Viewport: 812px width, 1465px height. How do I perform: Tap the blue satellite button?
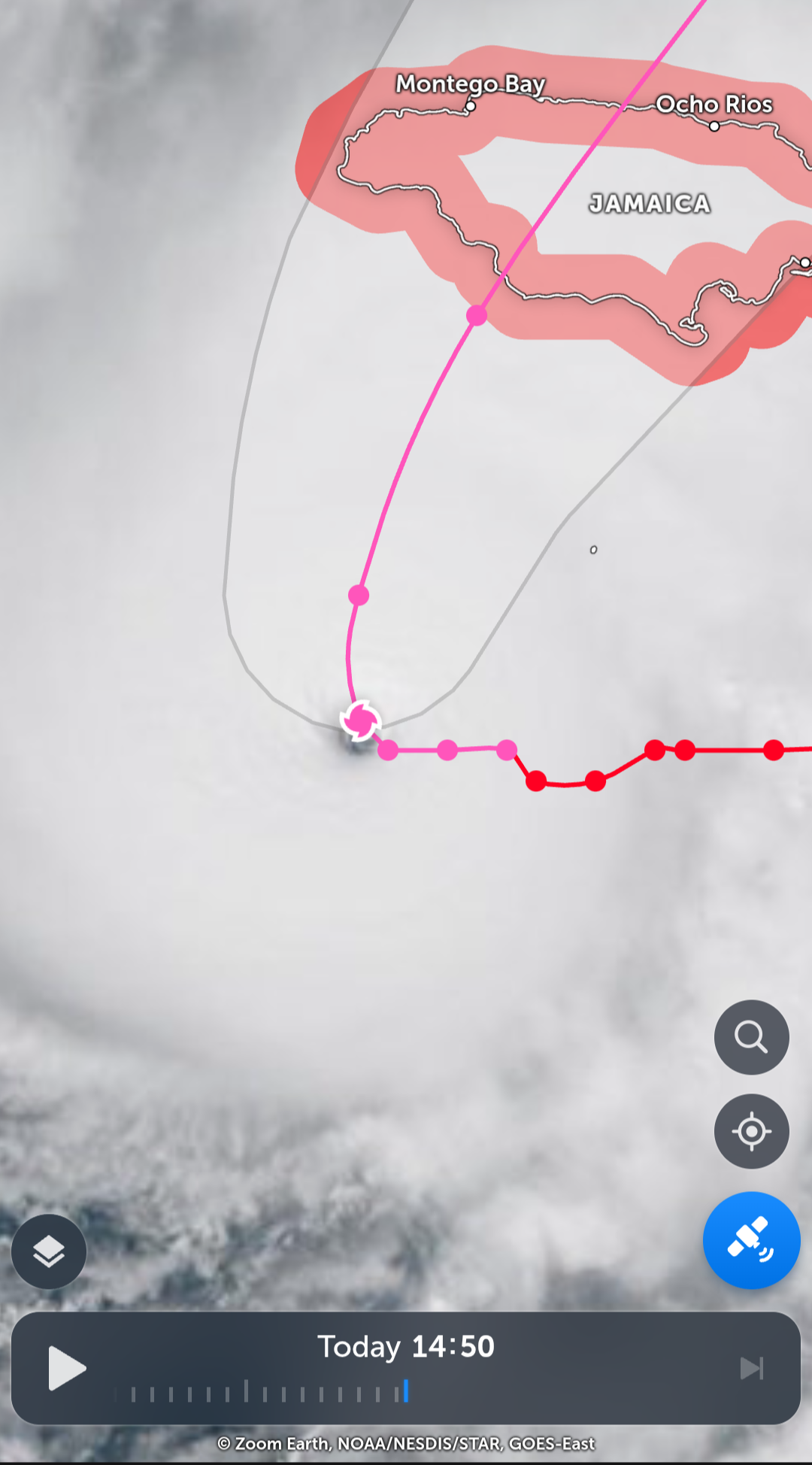(751, 1240)
